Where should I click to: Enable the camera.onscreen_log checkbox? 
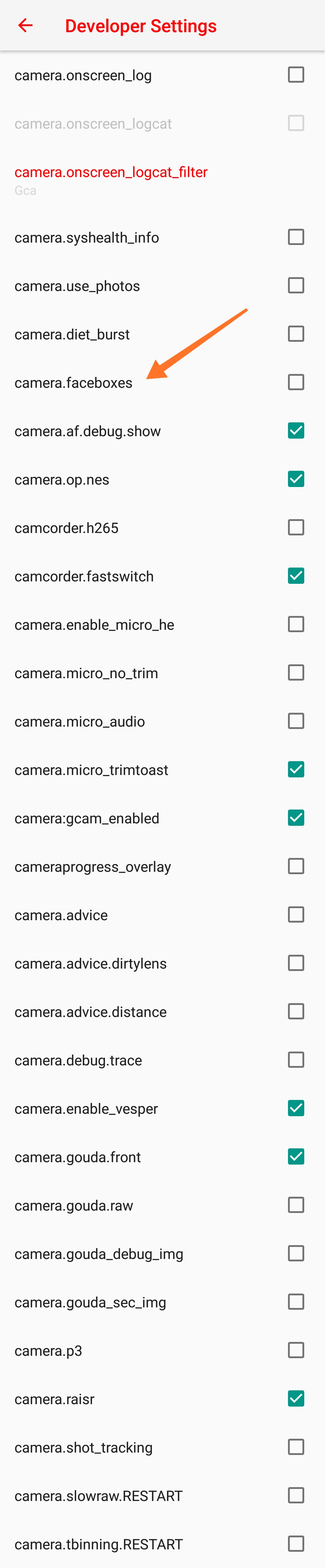(x=296, y=75)
